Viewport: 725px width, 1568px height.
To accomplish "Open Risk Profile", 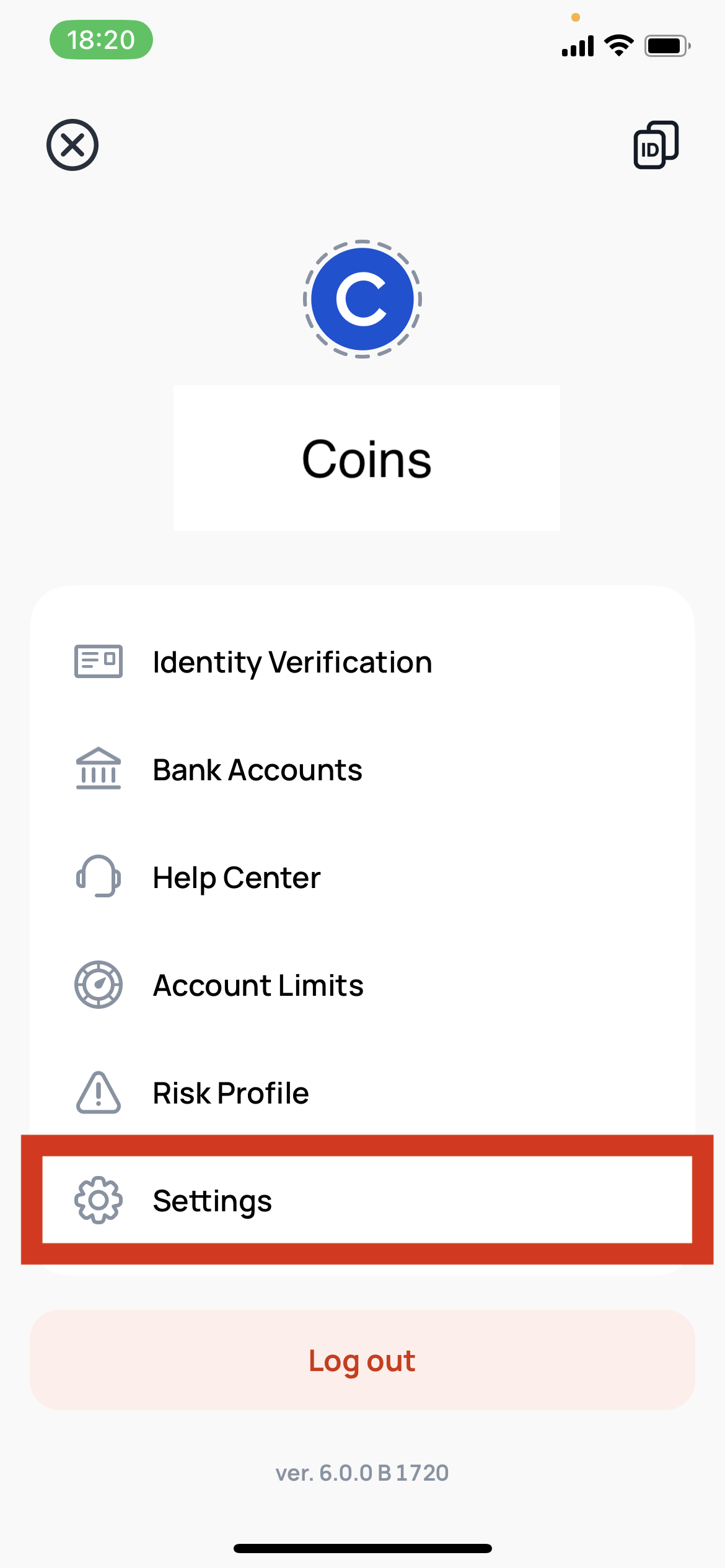I will (x=362, y=1093).
